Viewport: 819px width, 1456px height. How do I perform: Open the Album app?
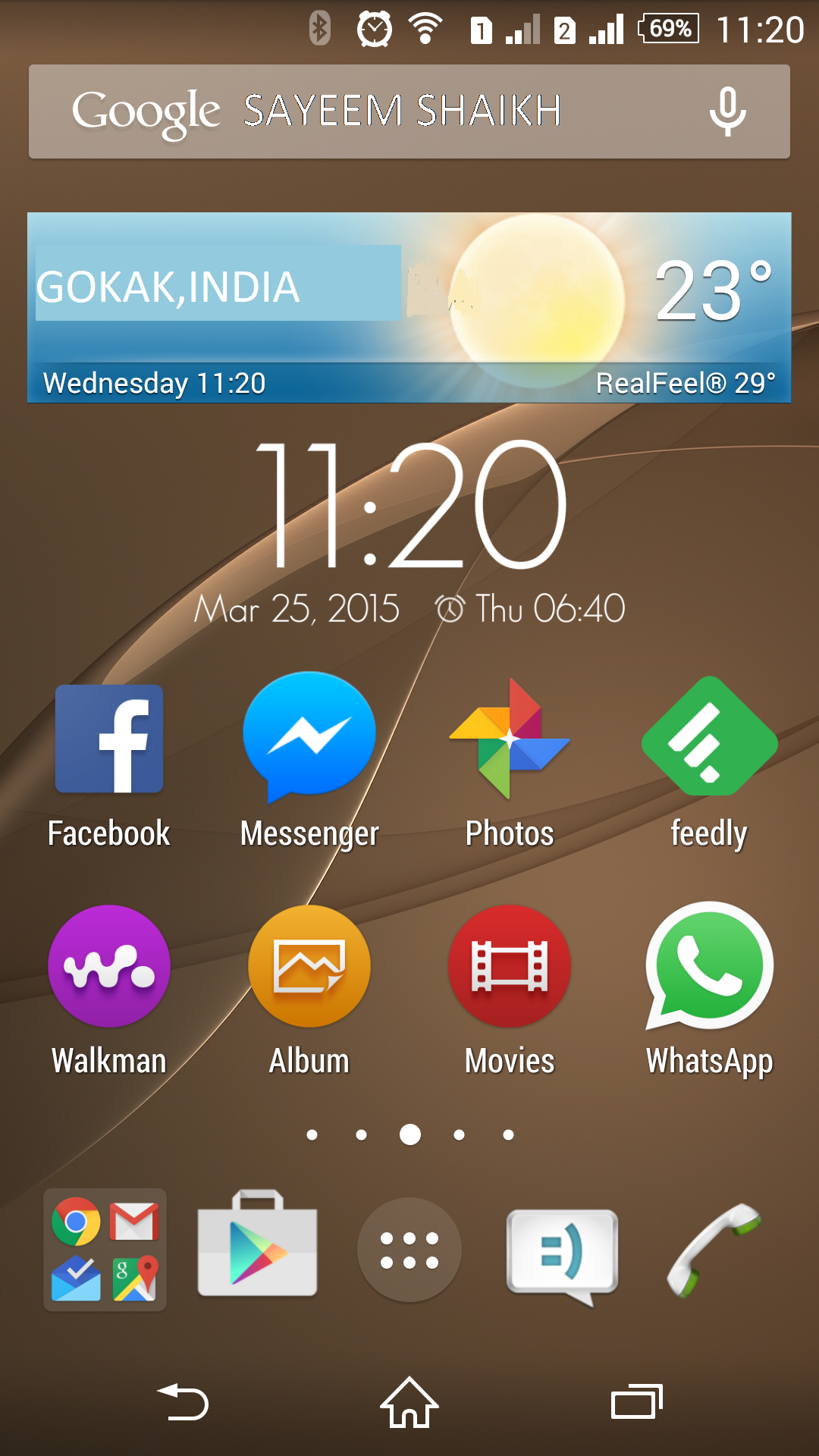pyautogui.click(x=309, y=965)
